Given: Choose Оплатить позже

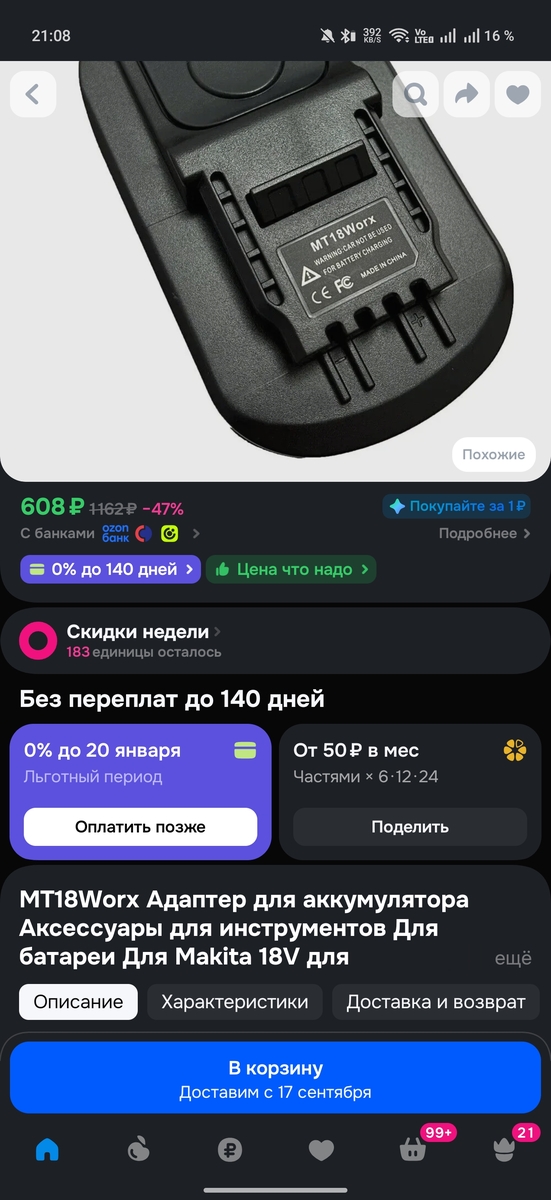Looking at the screenshot, I should 140,827.
